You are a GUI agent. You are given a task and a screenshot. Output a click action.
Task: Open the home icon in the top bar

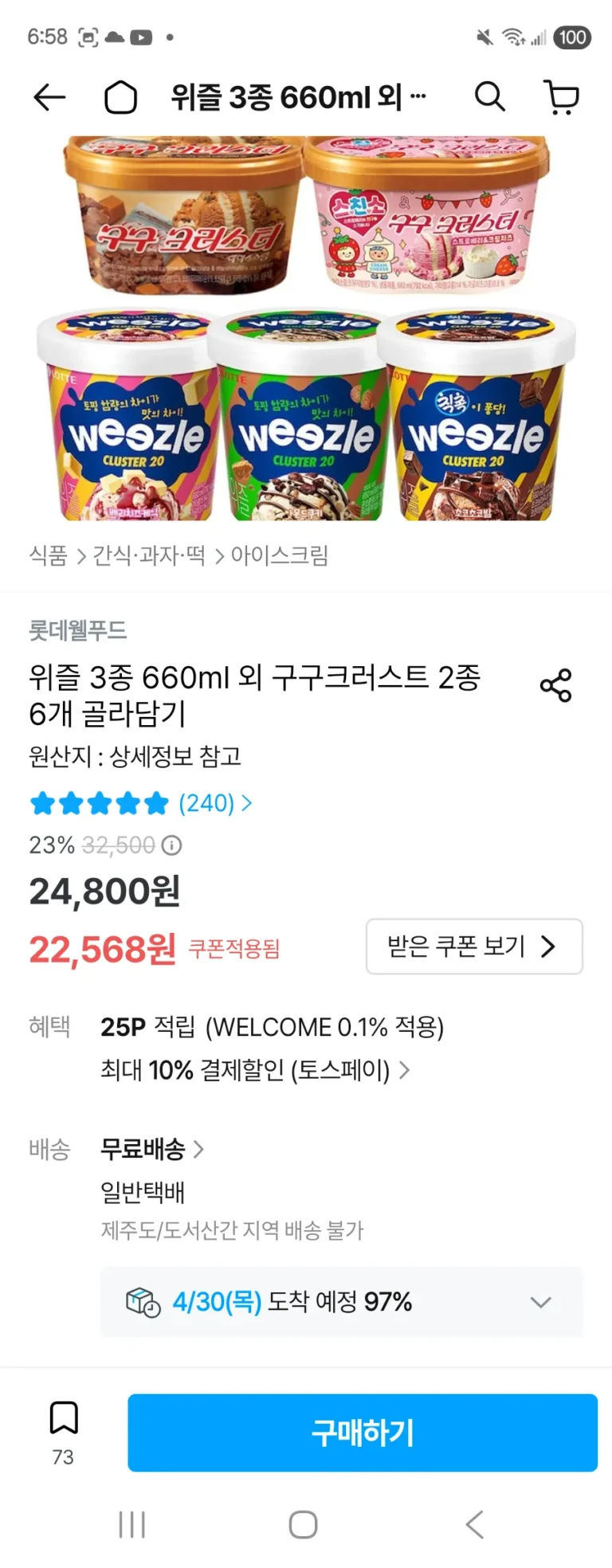click(121, 98)
